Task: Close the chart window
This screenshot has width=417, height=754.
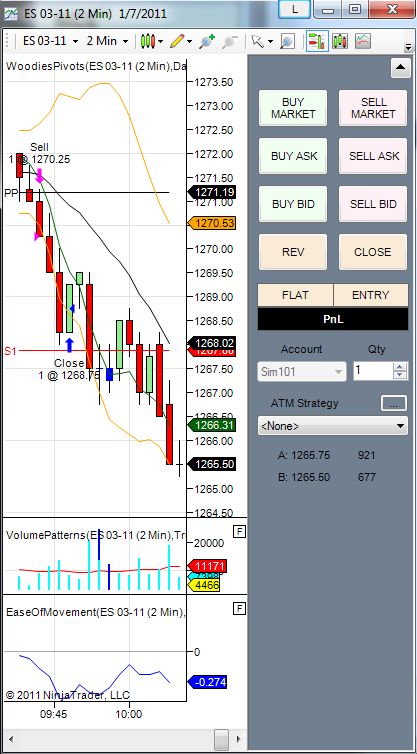Action: pyautogui.click(x=392, y=9)
